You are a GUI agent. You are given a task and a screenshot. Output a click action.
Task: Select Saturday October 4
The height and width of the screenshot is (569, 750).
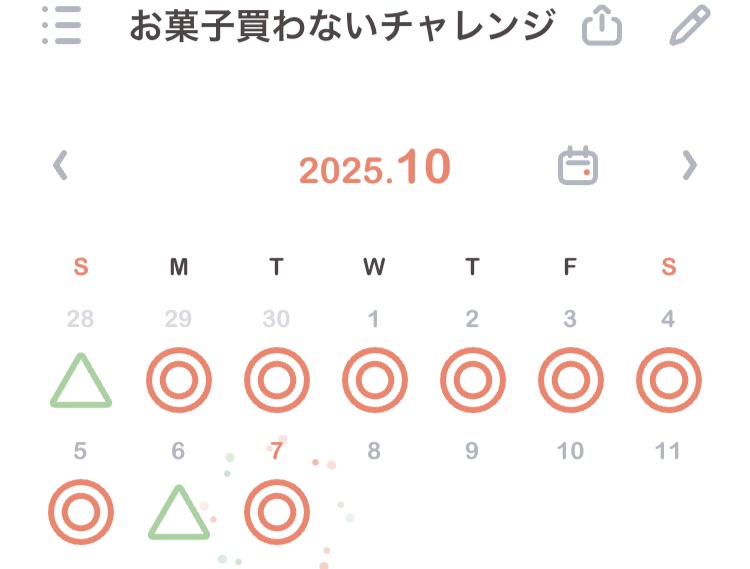click(669, 381)
